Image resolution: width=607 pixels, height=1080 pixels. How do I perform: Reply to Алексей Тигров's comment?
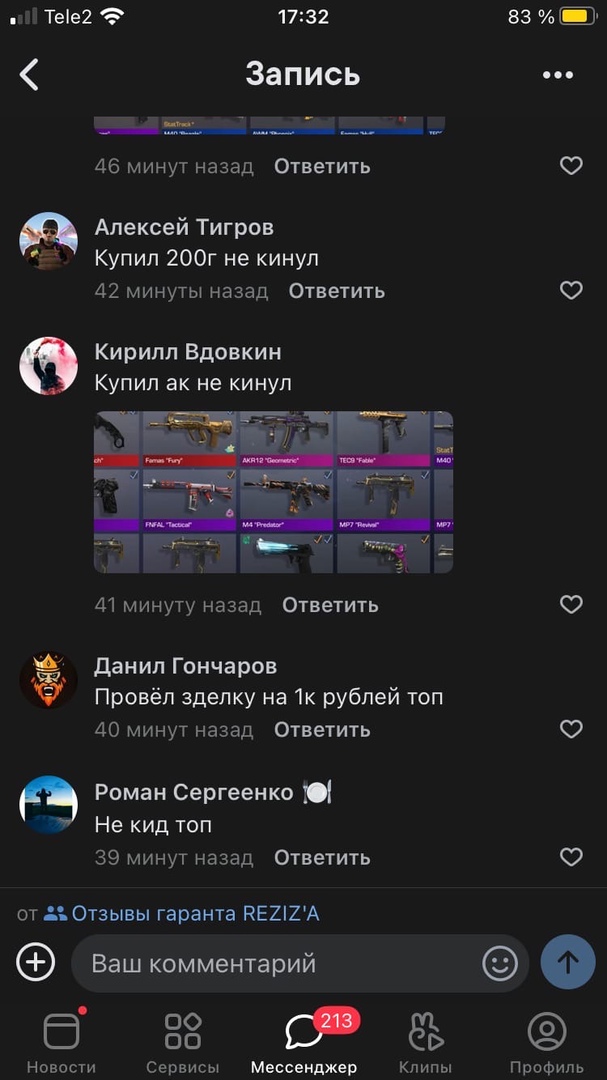tap(336, 291)
